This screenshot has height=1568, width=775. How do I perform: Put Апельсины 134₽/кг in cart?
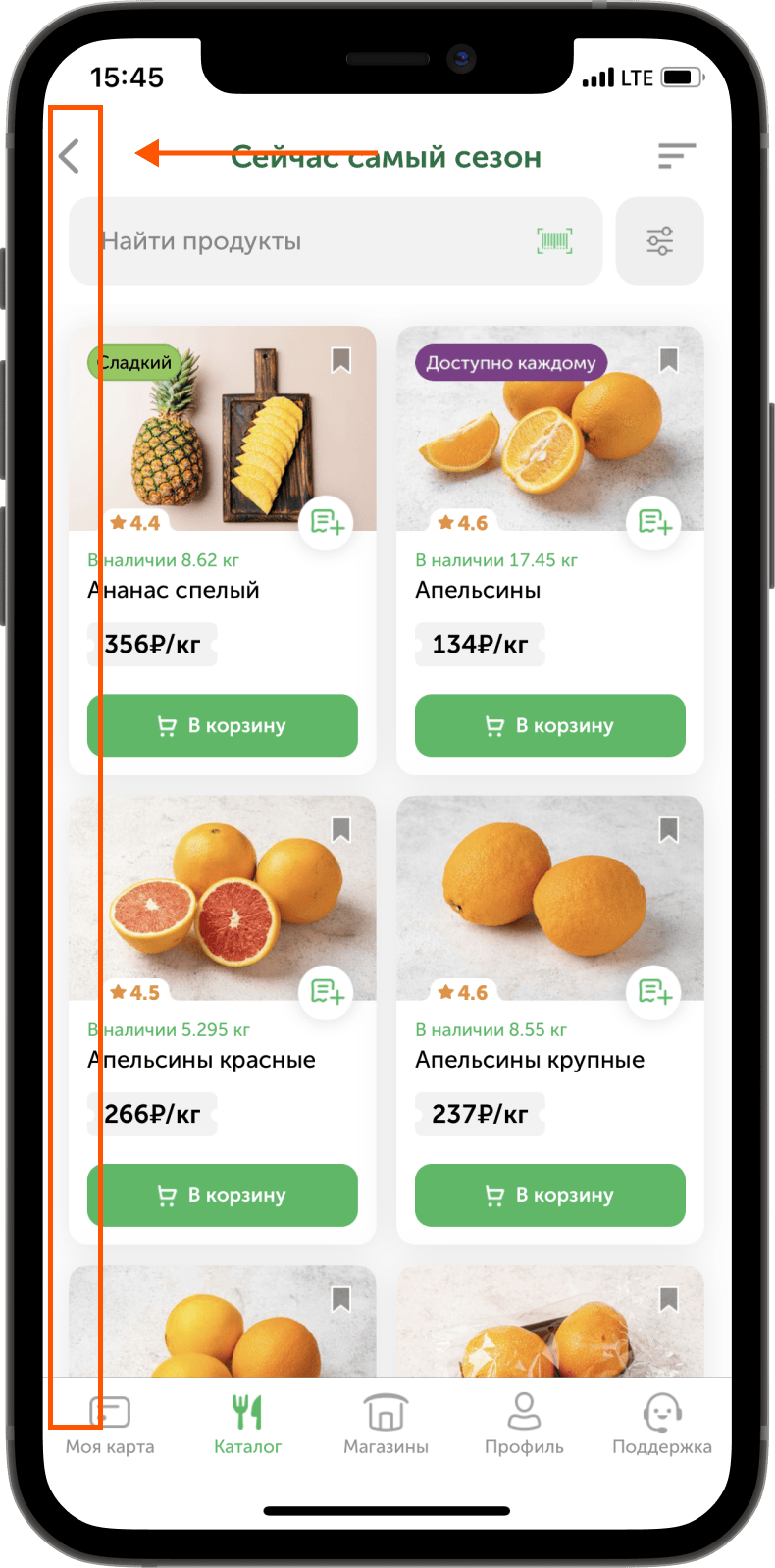coord(549,725)
